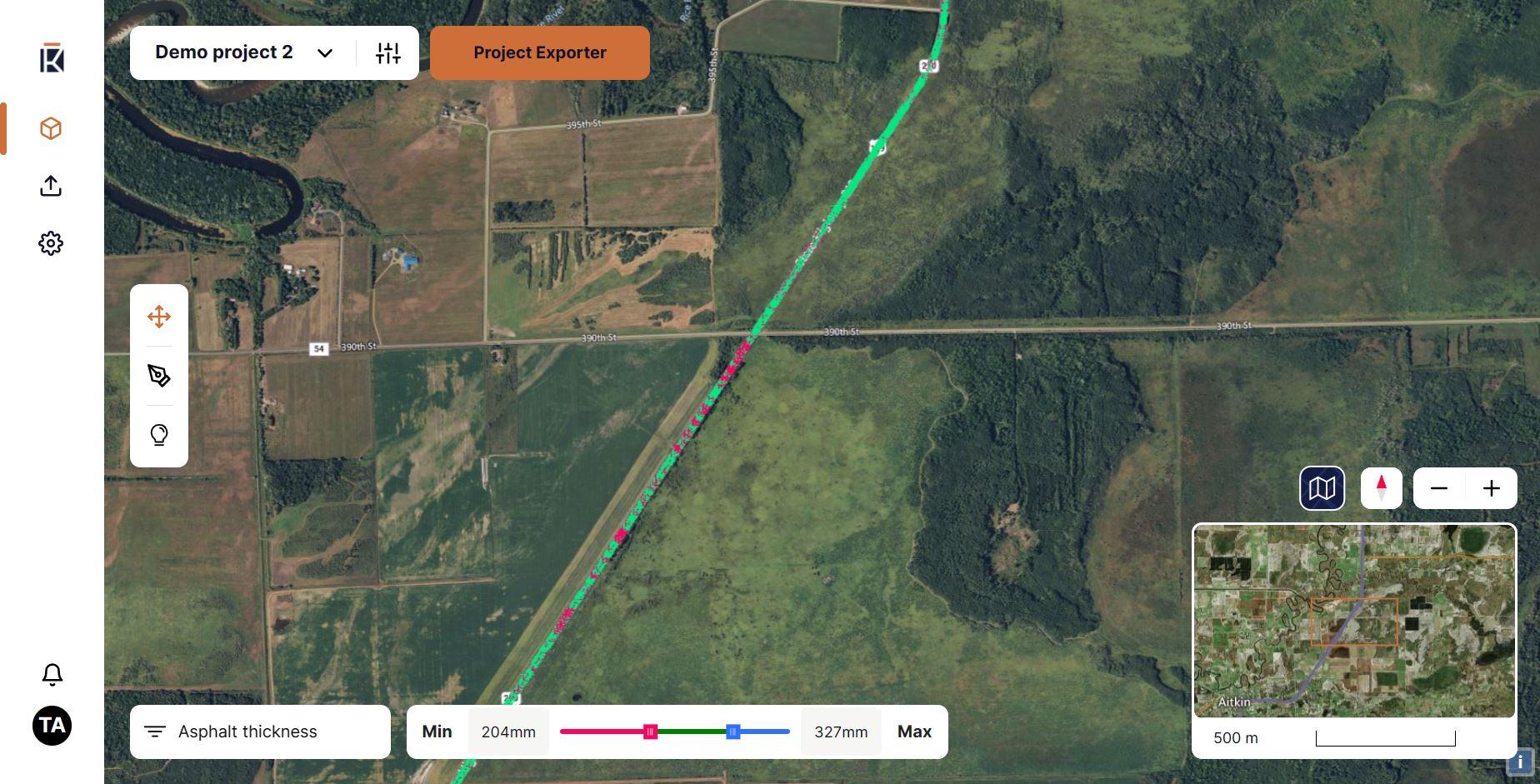Click the Project Exporter button
Screen dimensions: 1540x784
(x=539, y=52)
